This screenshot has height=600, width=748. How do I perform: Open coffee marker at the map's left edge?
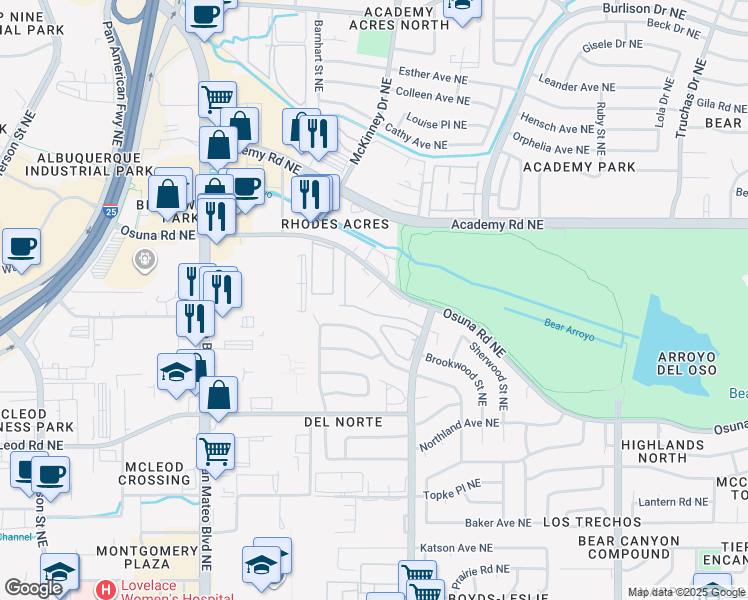pos(21,251)
